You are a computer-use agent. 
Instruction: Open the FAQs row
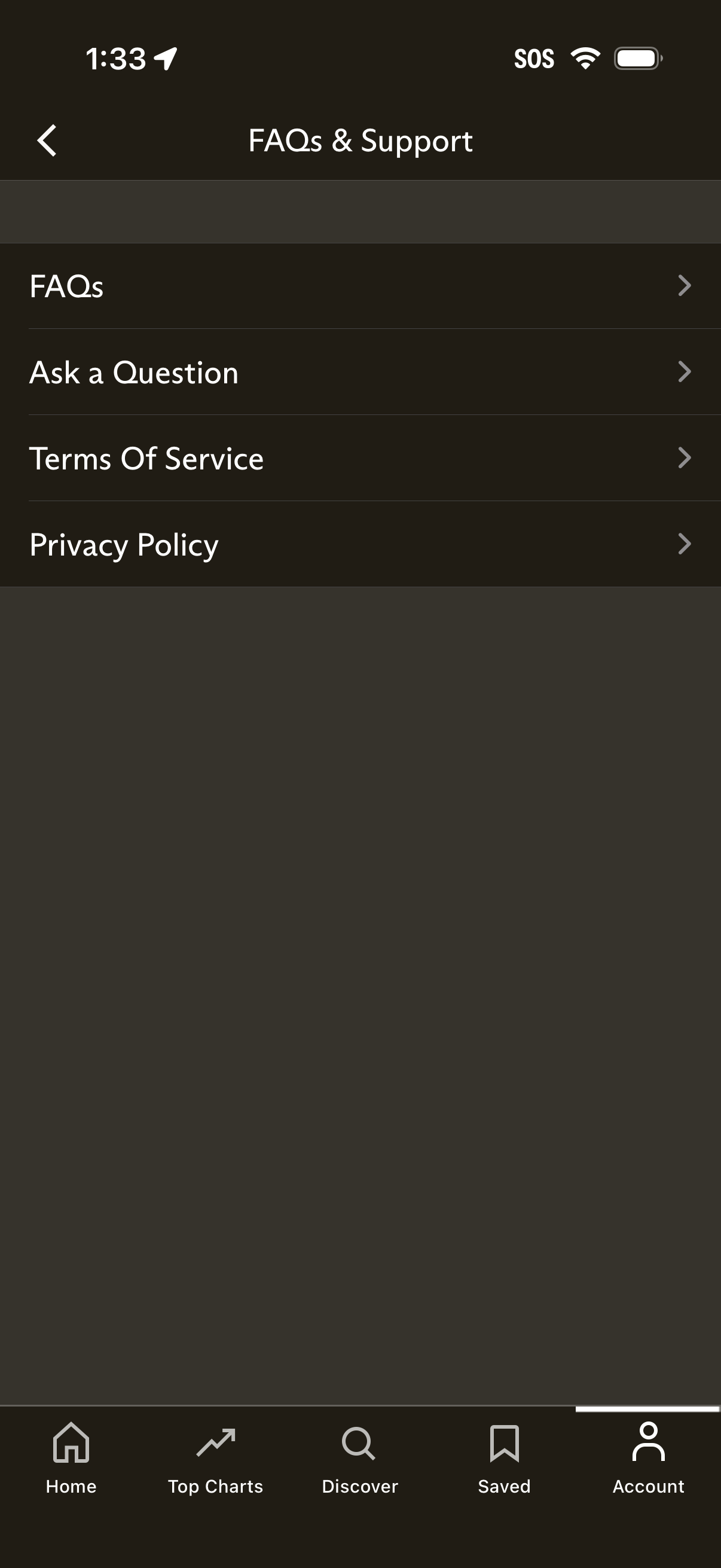coord(360,286)
